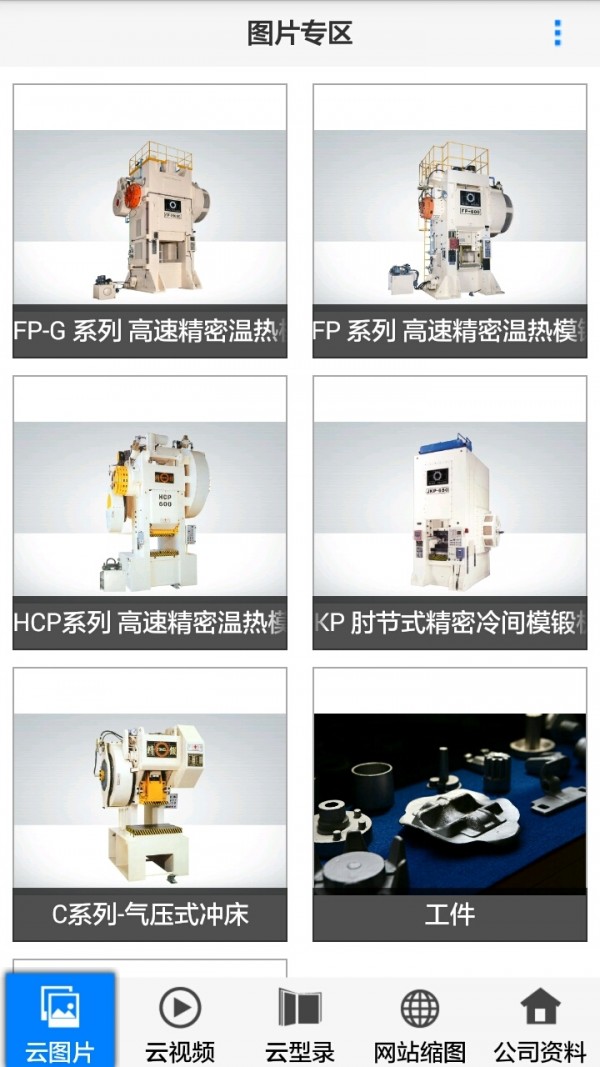Open the overflow menu in the top bar
Viewport: 600px width, 1067px height.
tap(557, 33)
